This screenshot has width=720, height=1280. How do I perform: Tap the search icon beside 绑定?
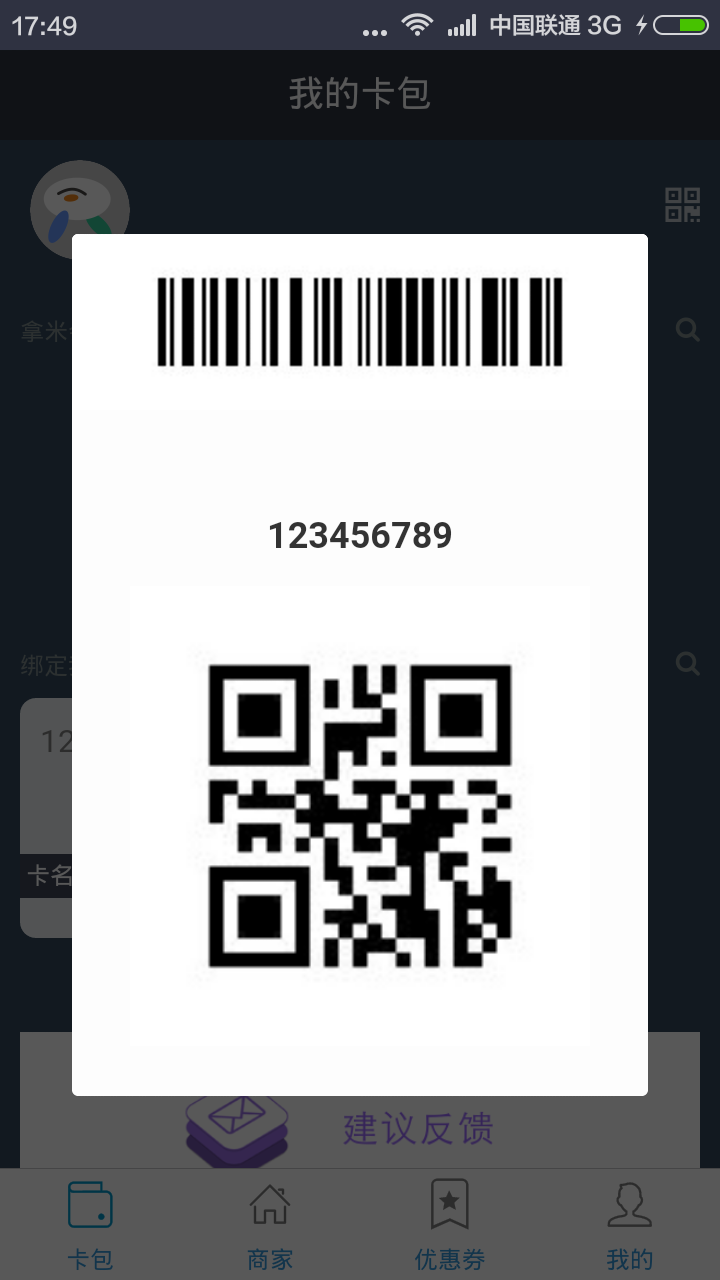[687, 663]
